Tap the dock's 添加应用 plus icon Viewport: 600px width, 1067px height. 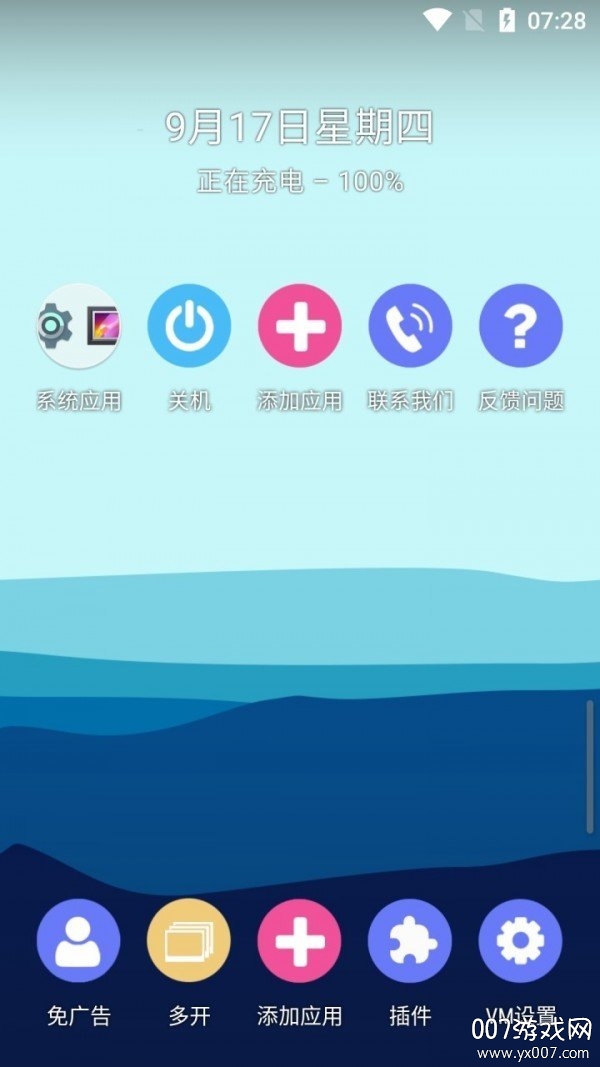pos(299,941)
